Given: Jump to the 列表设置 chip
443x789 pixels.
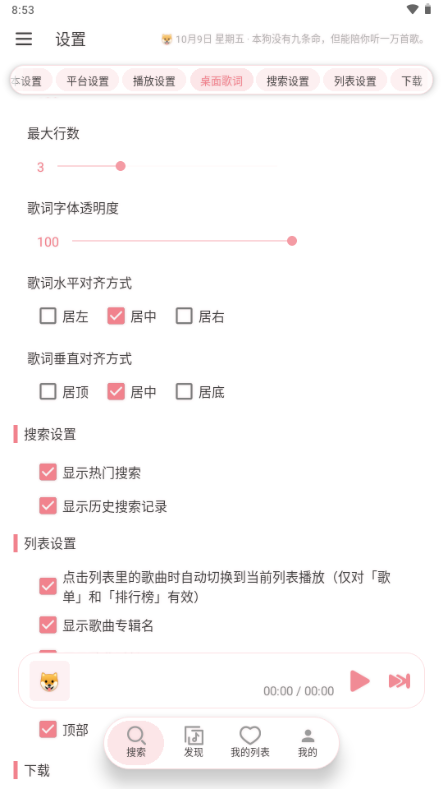Looking at the screenshot, I should [355, 81].
